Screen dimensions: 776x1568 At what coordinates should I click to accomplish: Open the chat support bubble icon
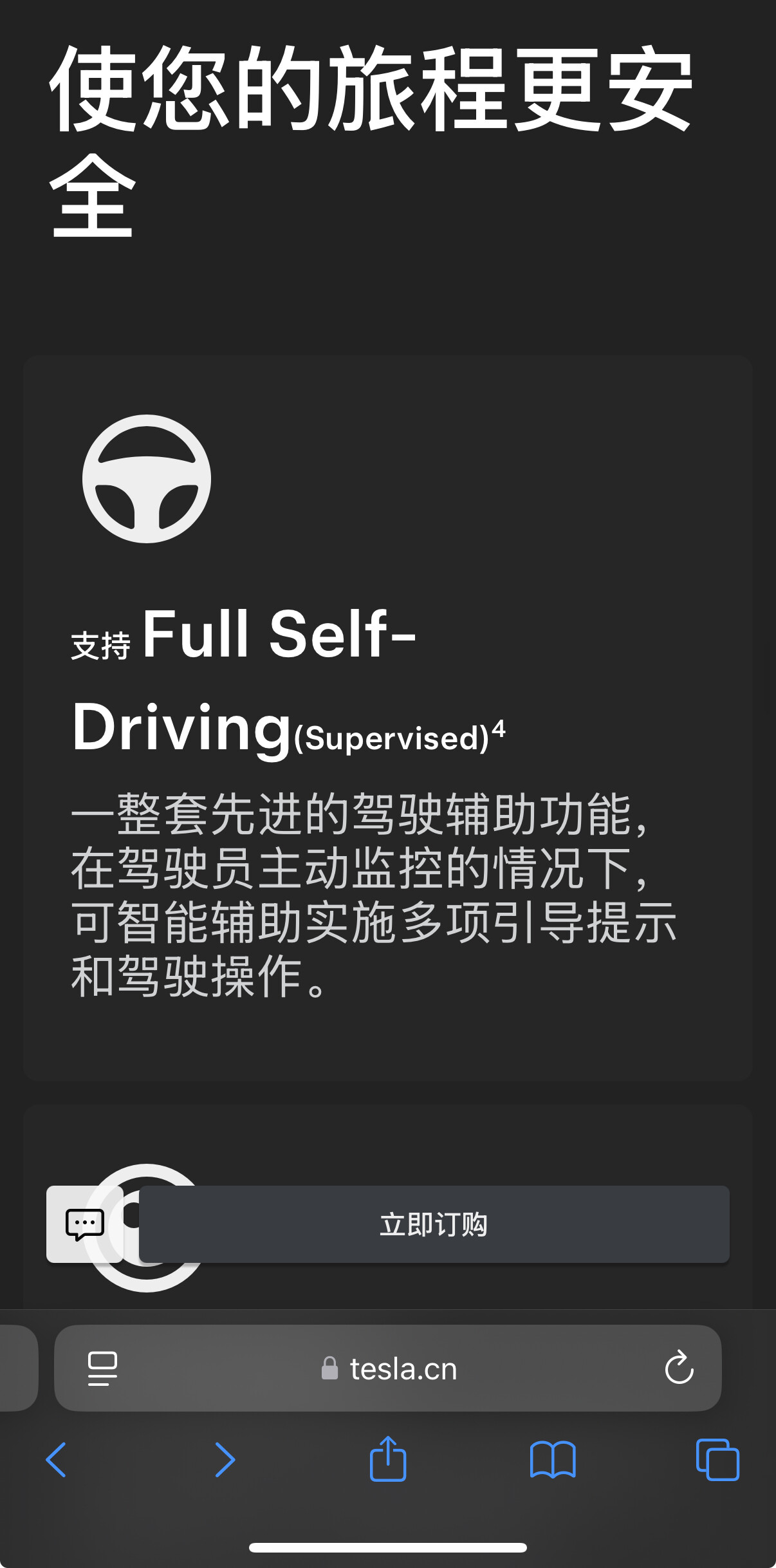click(85, 1224)
